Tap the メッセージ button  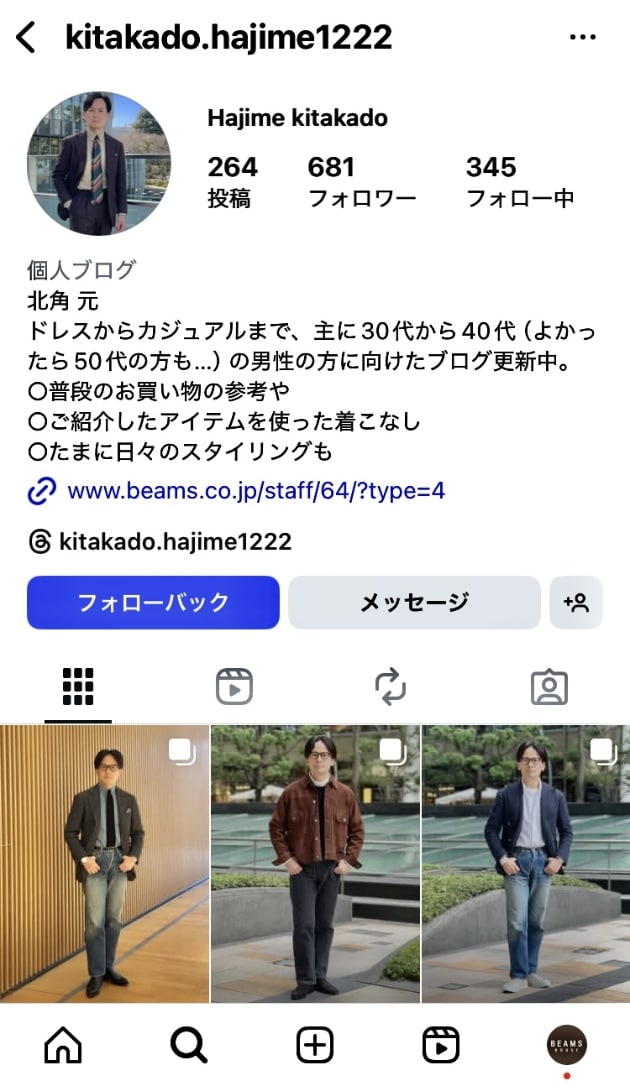[414, 602]
